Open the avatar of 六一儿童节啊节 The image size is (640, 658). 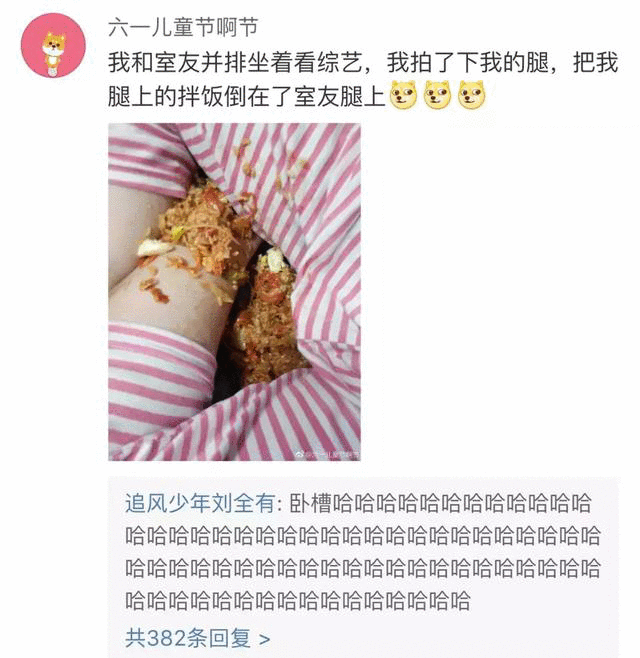click(x=52, y=46)
